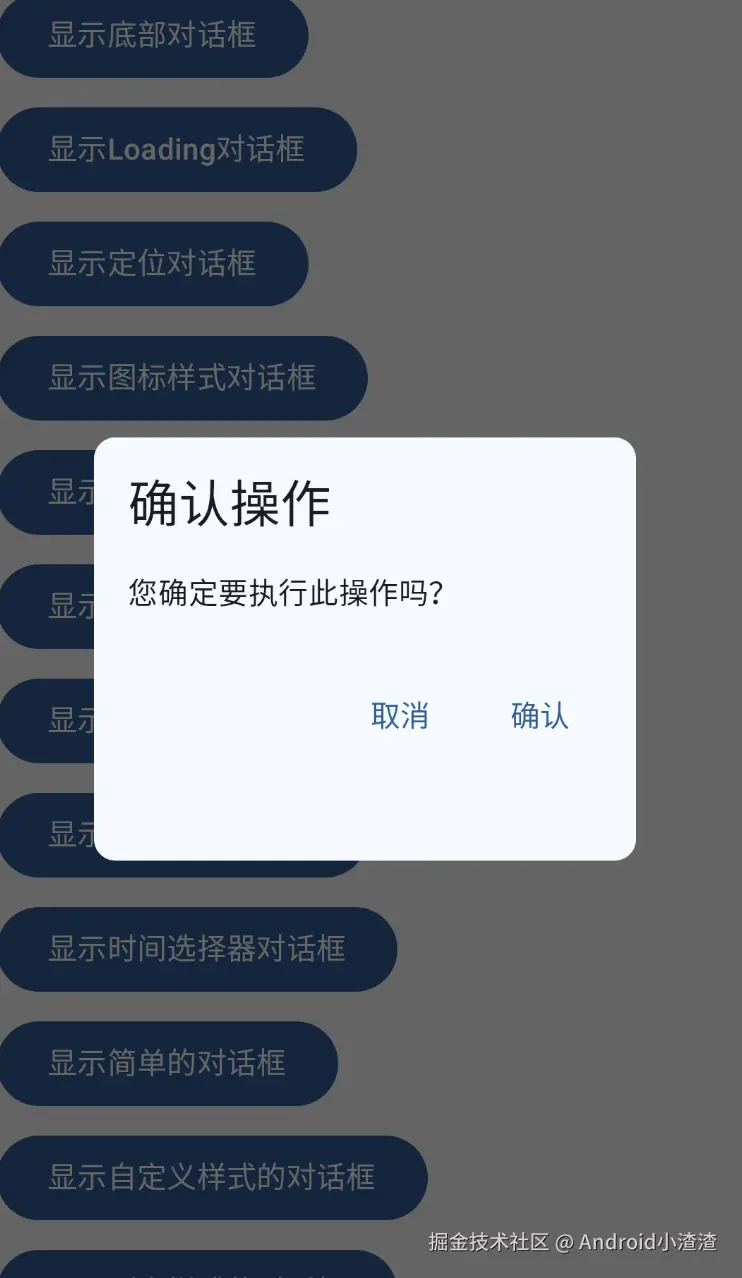Click the 显示自定义样式的对话框 button
This screenshot has height=1278, width=742.
[213, 1178]
